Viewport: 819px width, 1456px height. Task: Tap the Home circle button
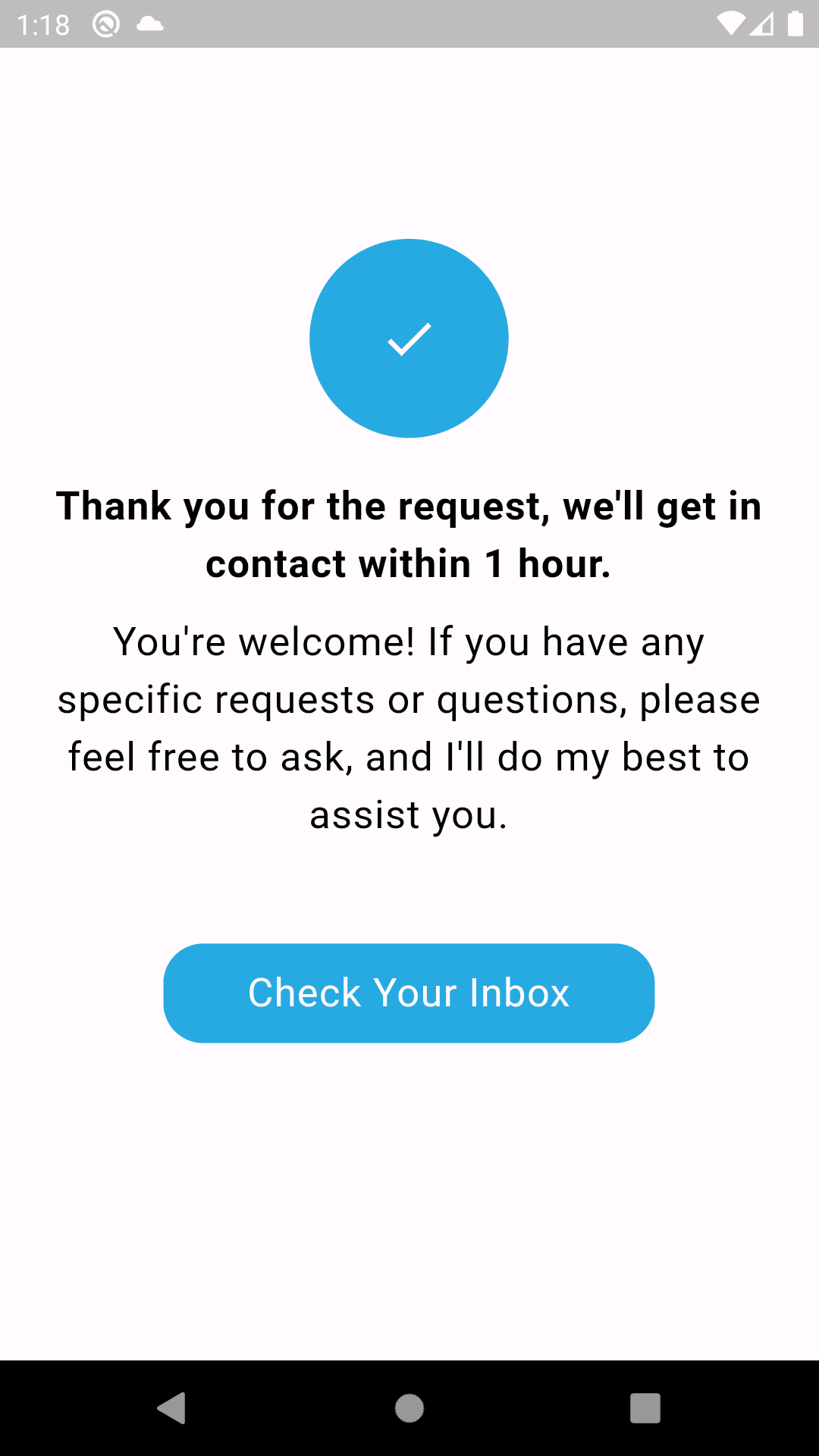409,1409
